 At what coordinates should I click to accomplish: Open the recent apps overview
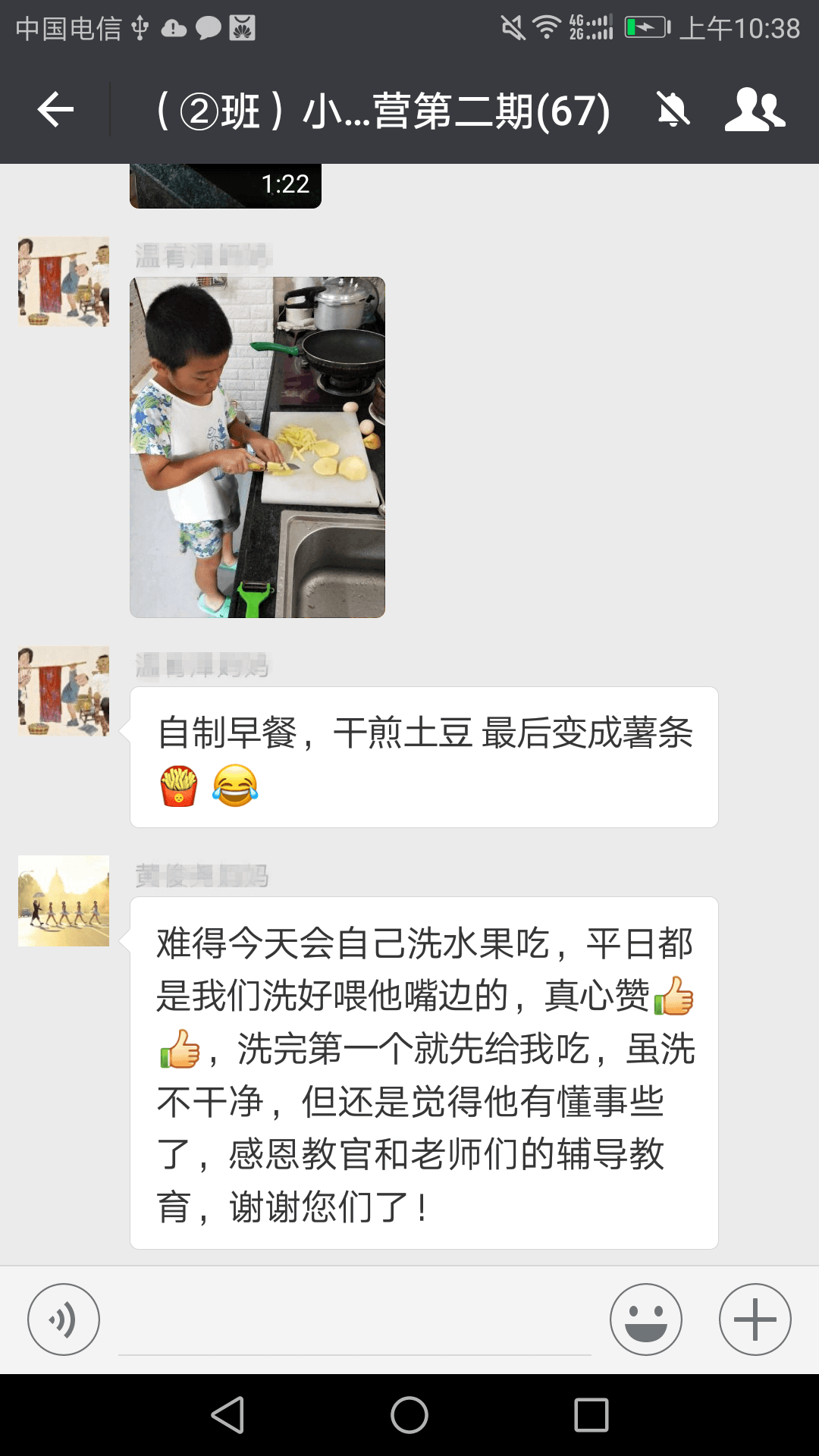tap(591, 1415)
